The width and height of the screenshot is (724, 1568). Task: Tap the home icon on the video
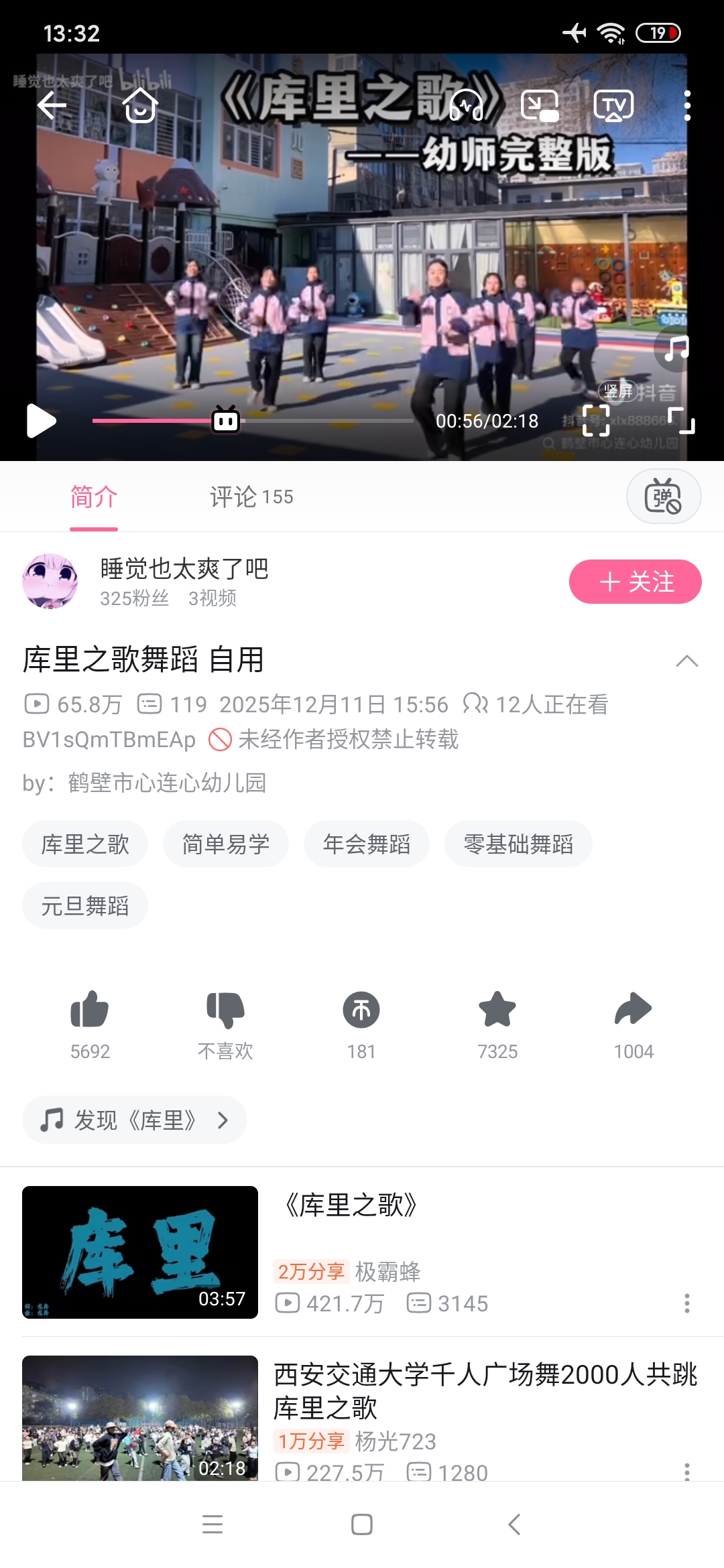tap(140, 105)
